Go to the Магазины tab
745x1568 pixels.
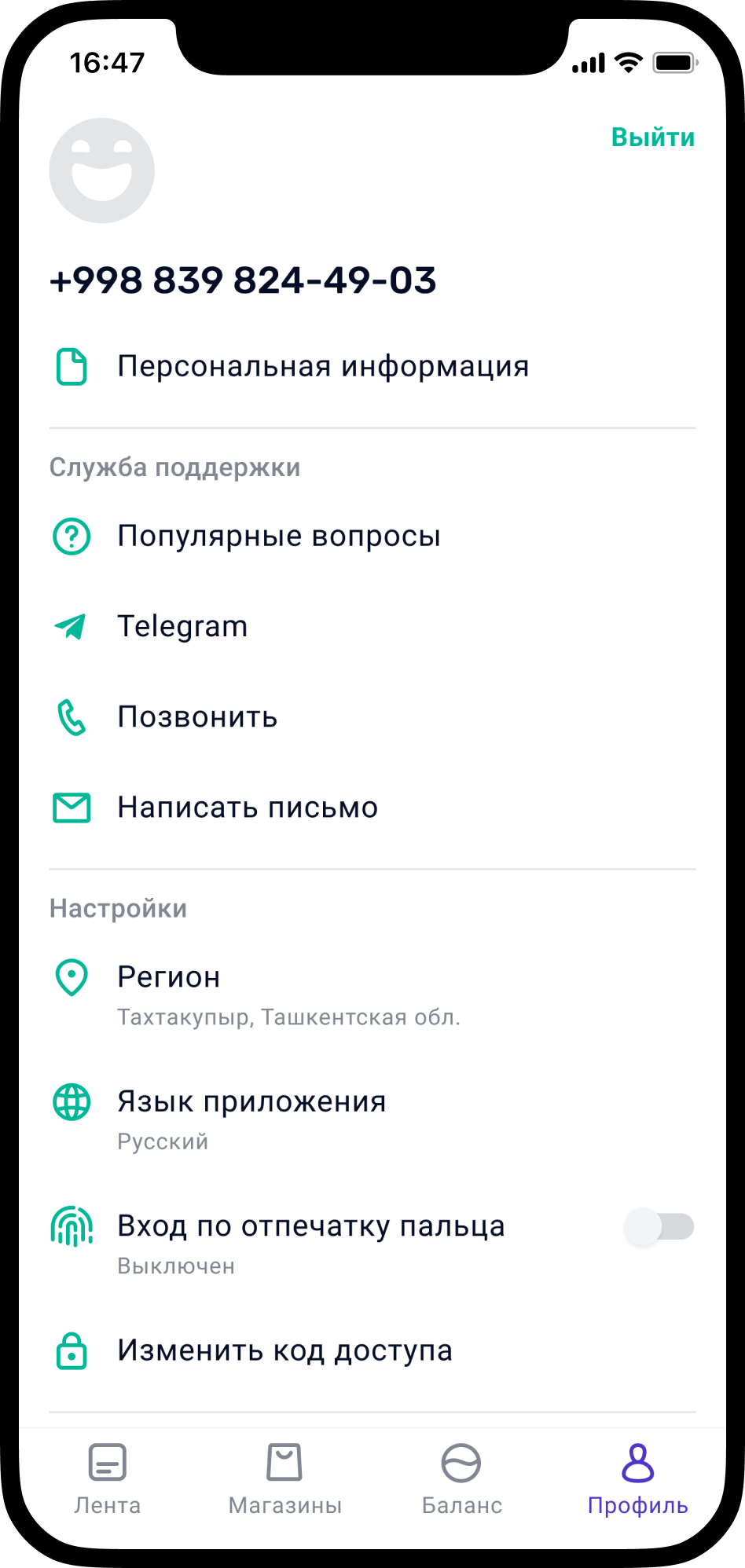[x=284, y=1478]
